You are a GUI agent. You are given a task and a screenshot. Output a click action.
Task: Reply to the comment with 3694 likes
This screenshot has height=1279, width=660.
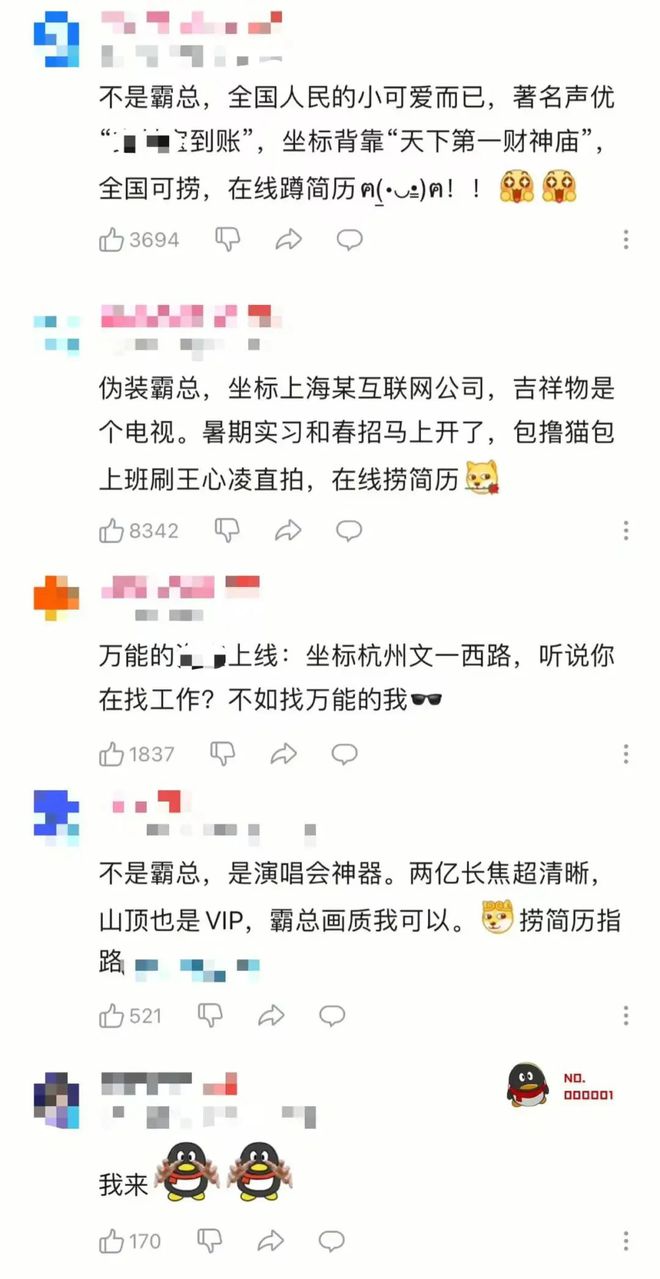[x=349, y=240]
